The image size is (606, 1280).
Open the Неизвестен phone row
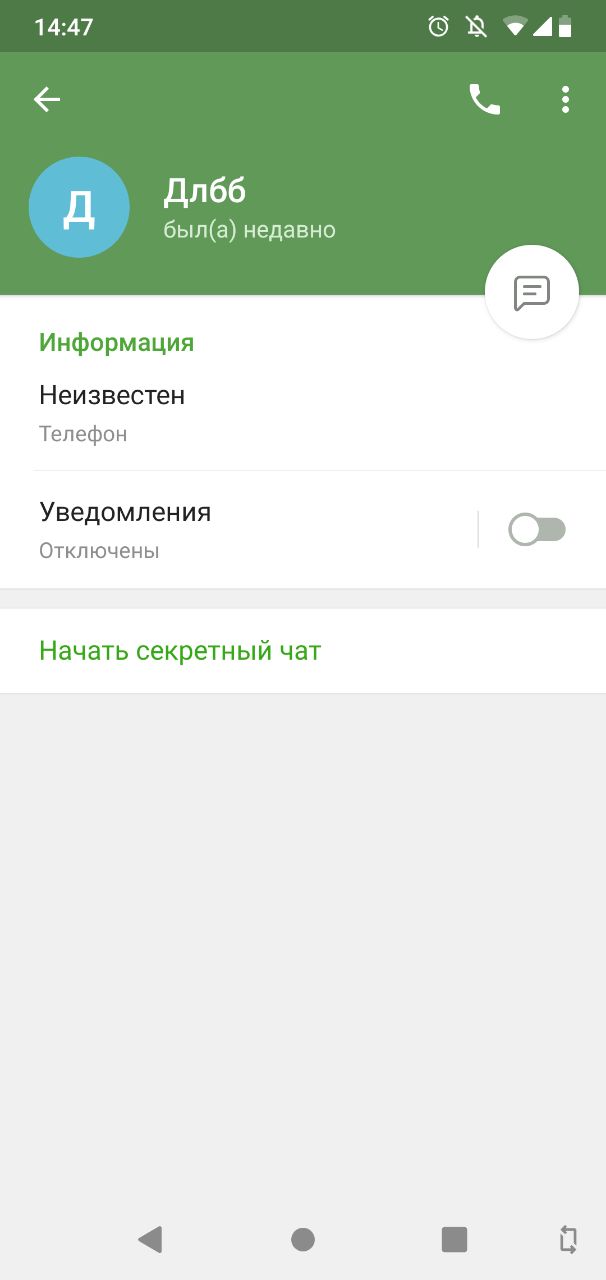pyautogui.click(x=303, y=414)
